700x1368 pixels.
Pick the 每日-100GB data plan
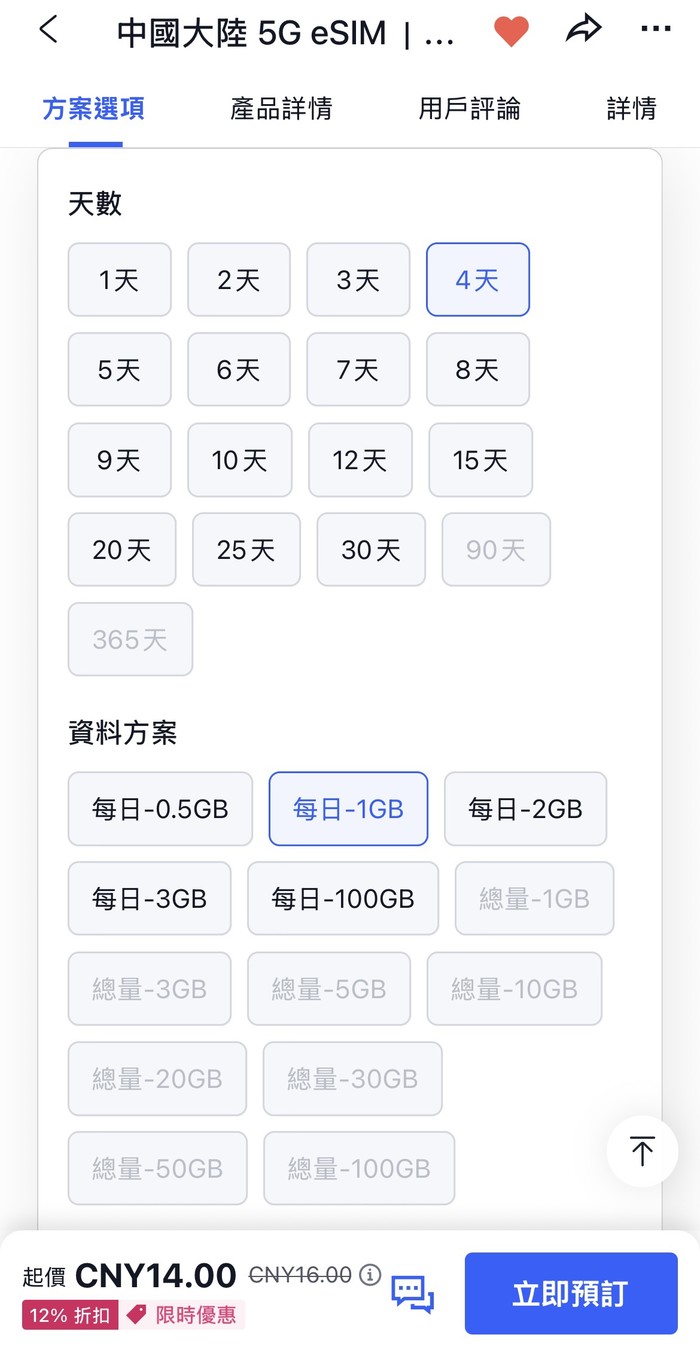[342, 899]
